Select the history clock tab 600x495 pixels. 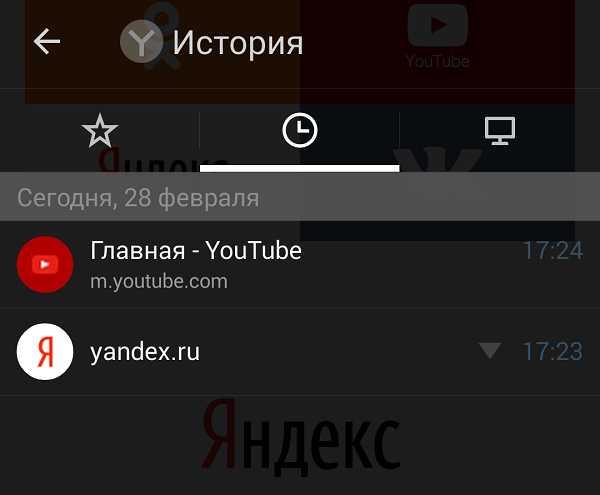[x=300, y=130]
